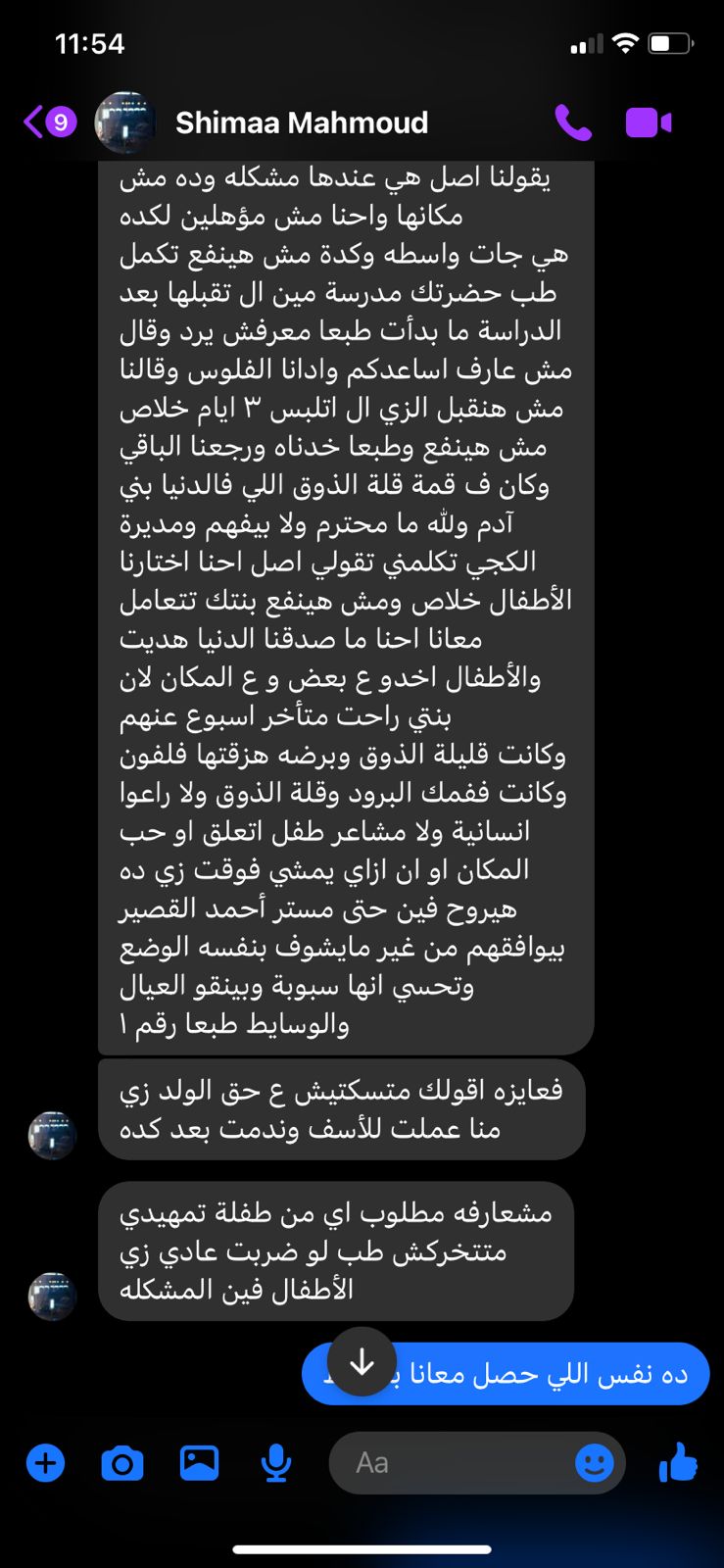Start a video call with Shimaa Mahmoud
The height and width of the screenshot is (1568, 724).
[x=648, y=123]
